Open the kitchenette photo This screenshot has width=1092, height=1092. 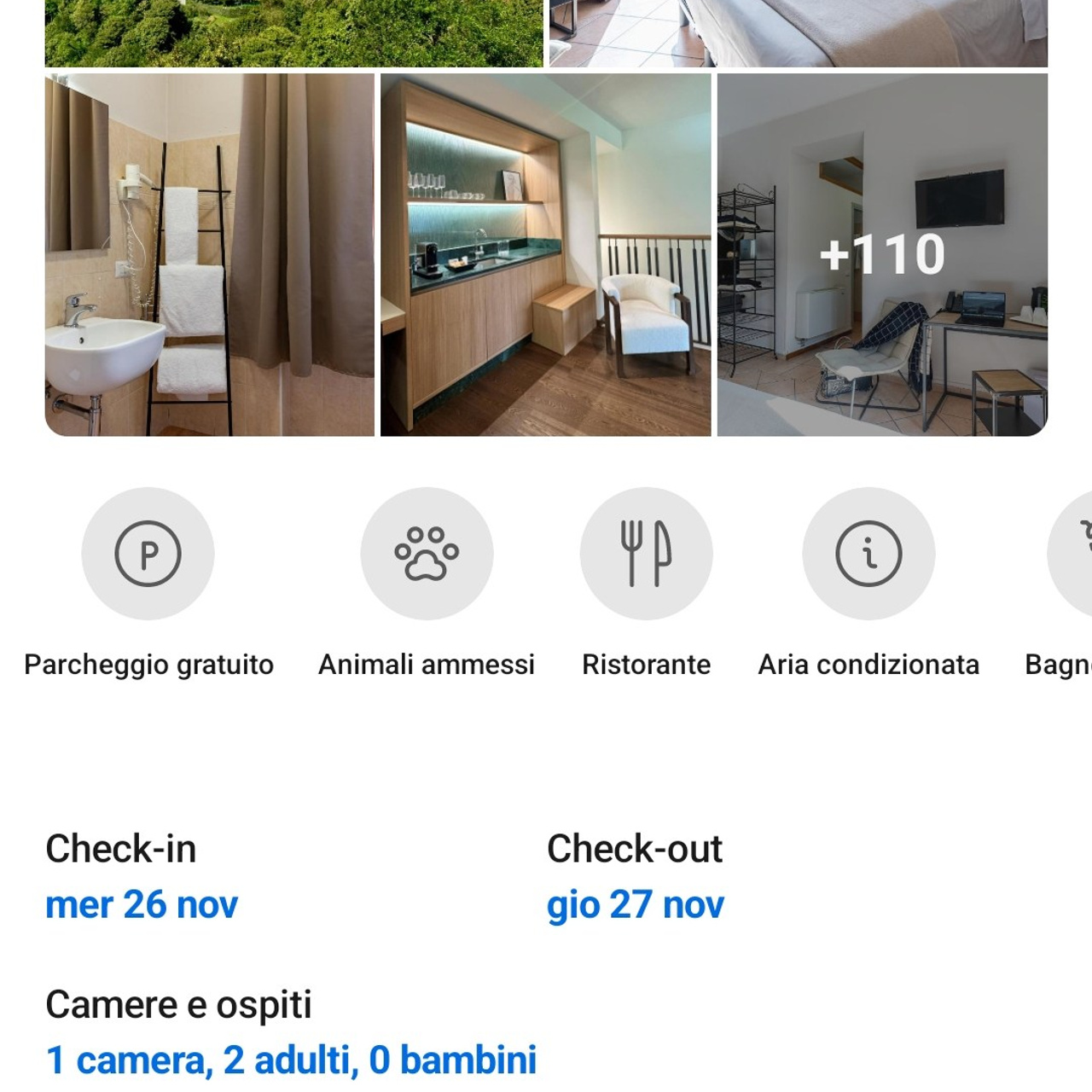click(x=545, y=254)
